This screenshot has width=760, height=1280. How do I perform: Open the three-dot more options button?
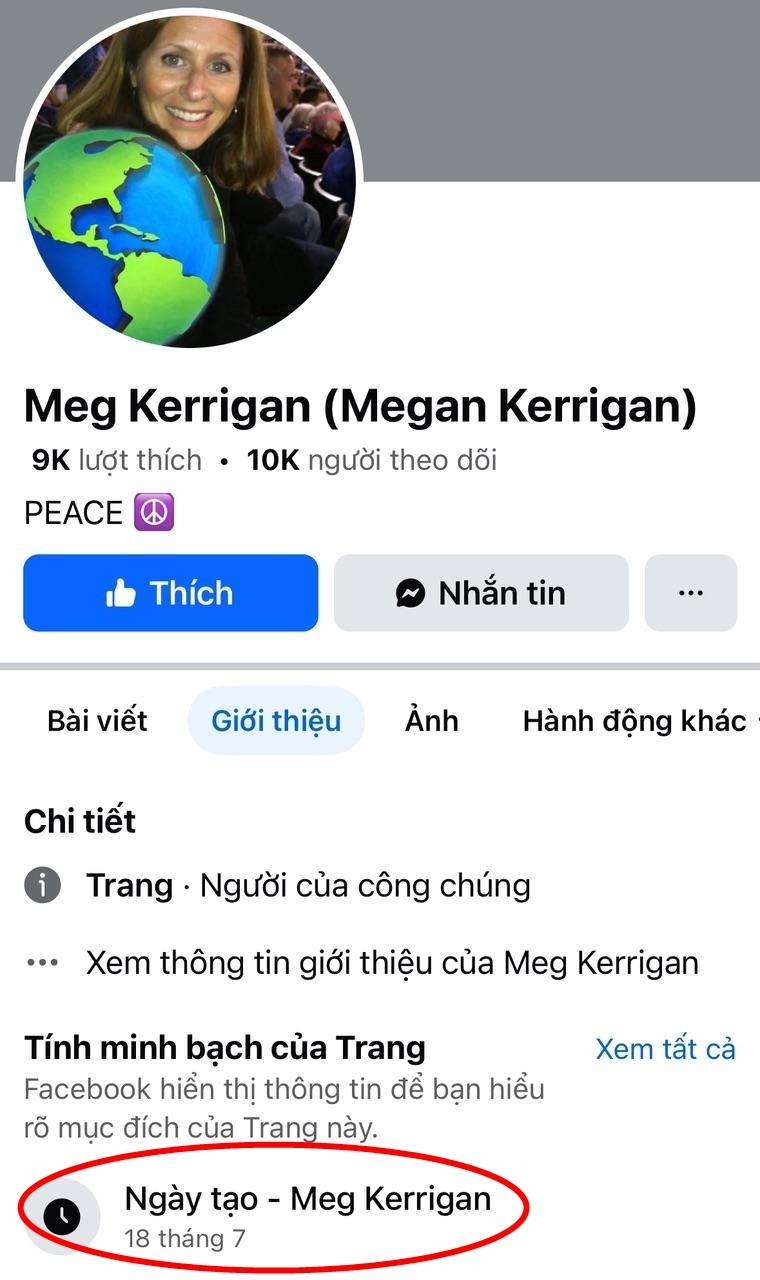pyautogui.click(x=690, y=593)
